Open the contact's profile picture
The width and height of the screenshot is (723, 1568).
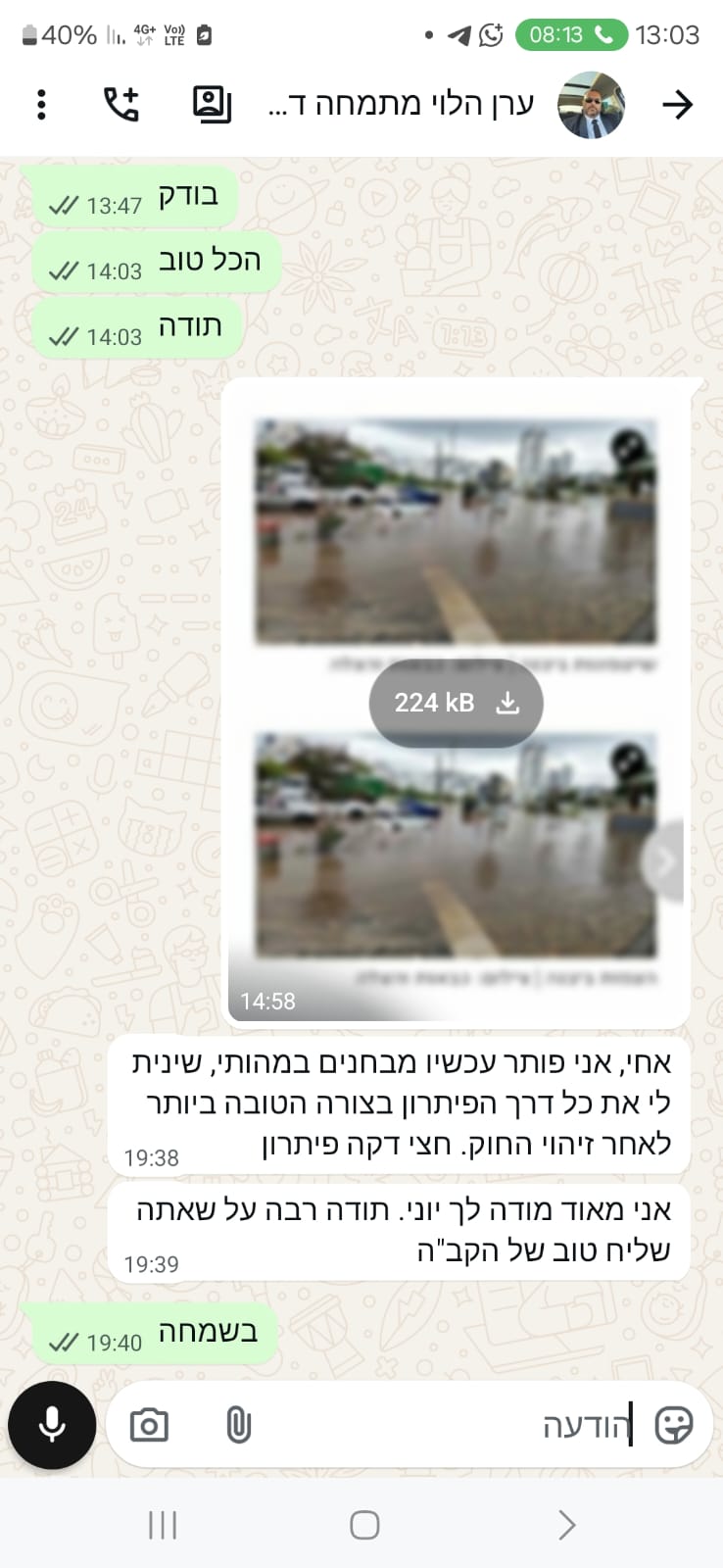(x=591, y=104)
